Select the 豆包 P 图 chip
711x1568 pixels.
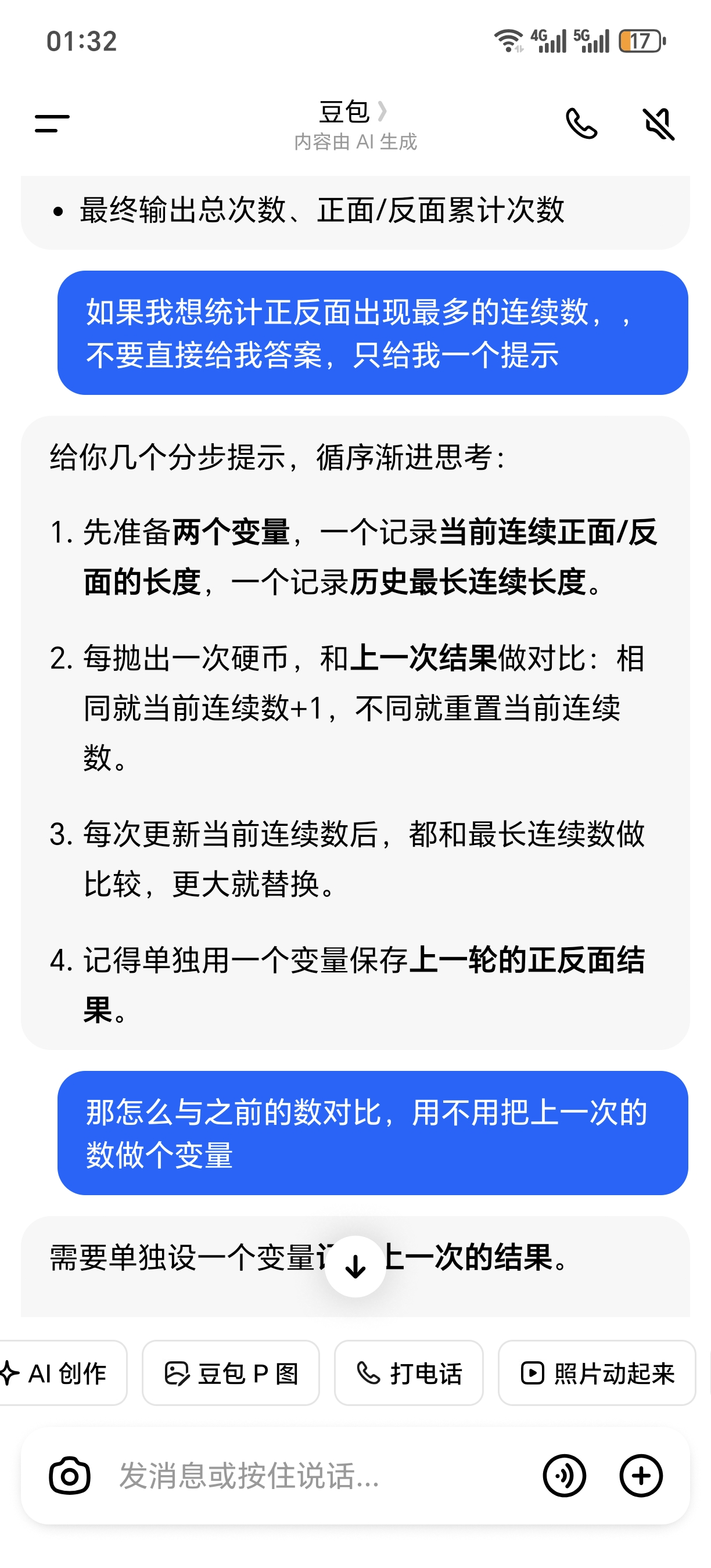click(x=231, y=1373)
